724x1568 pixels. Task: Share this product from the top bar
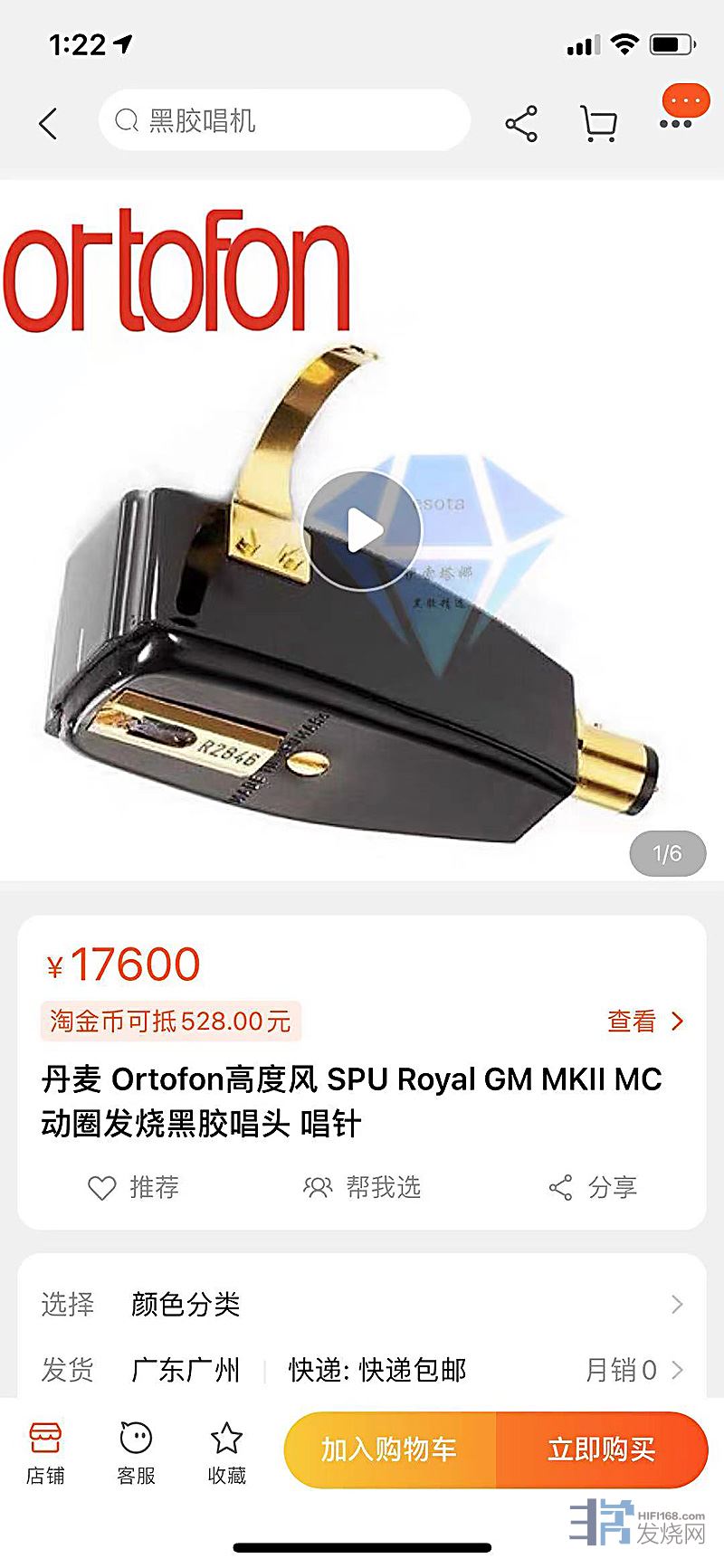[x=521, y=124]
